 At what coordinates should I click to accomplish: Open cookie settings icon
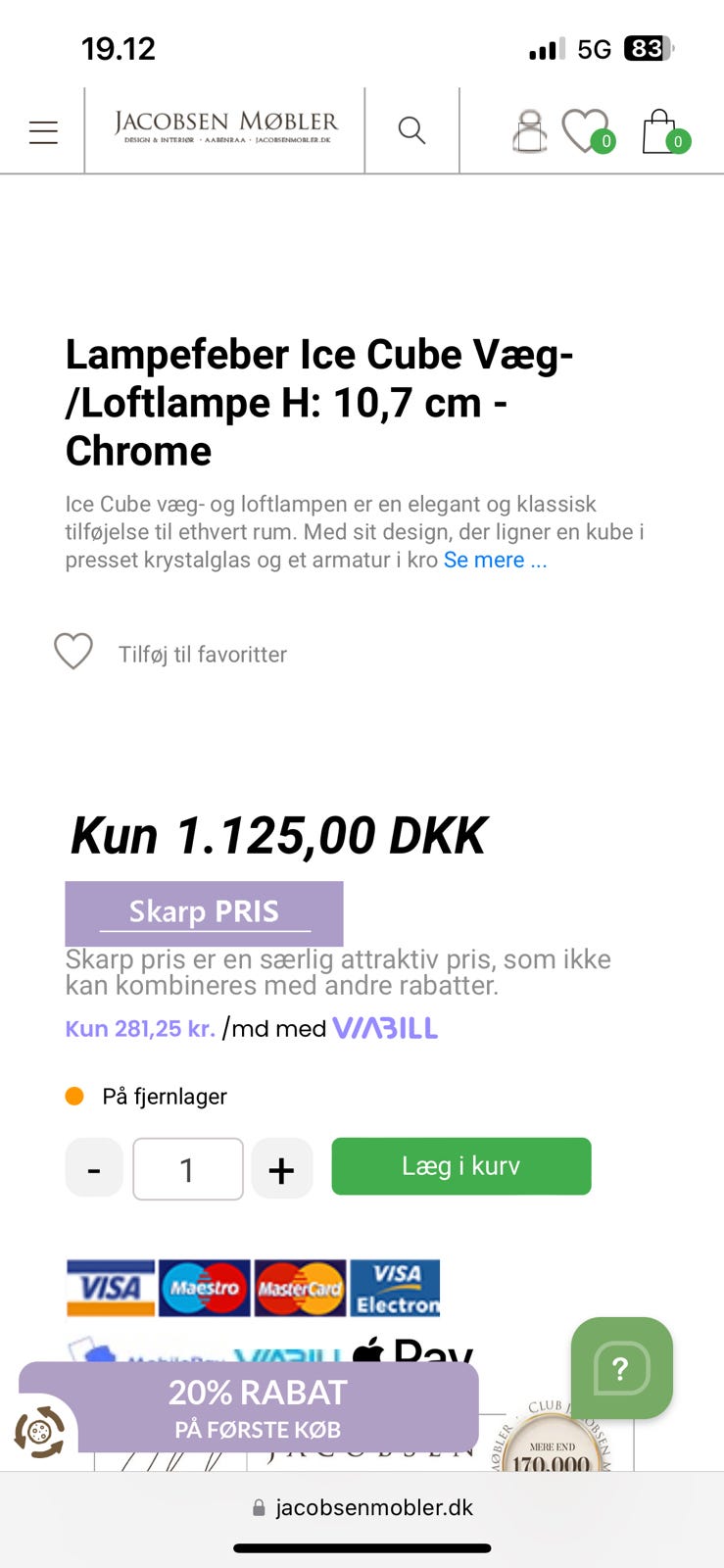click(x=39, y=1432)
